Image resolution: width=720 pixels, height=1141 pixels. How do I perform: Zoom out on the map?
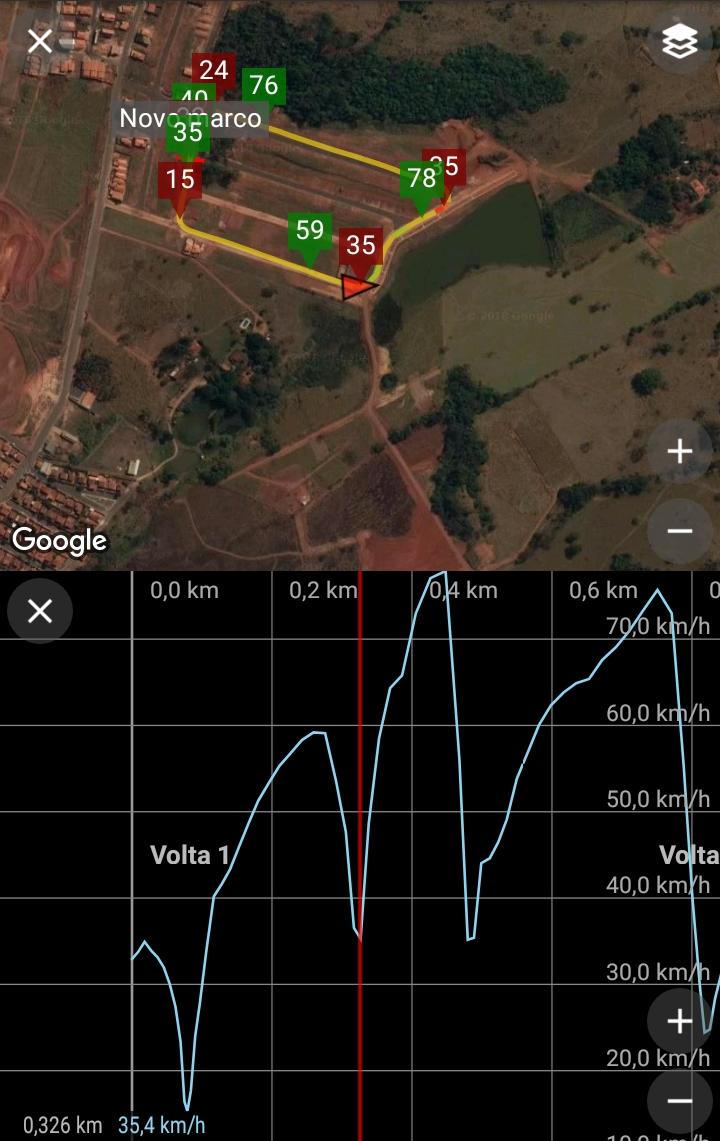point(680,531)
